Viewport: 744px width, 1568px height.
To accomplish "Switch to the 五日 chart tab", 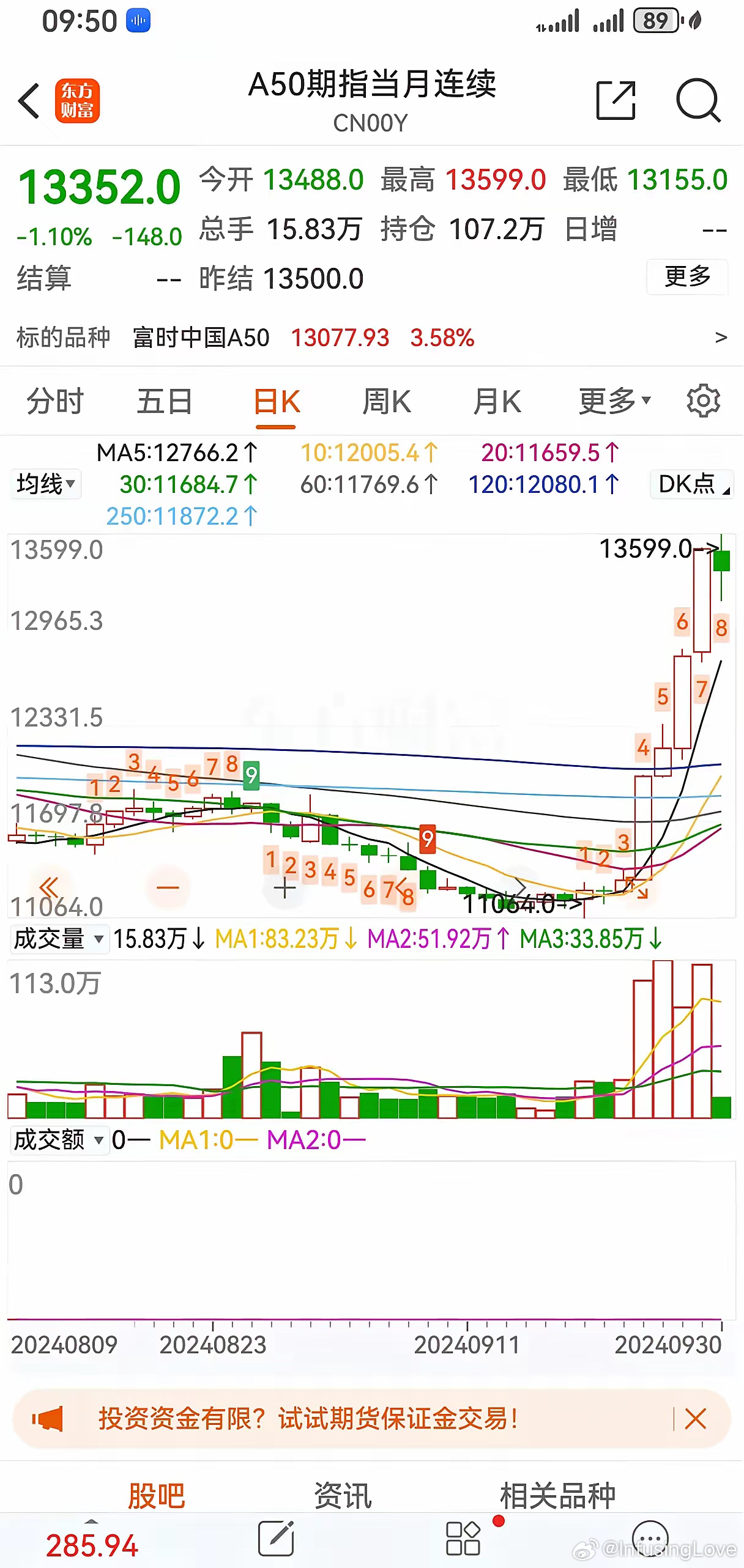I will 164,402.
